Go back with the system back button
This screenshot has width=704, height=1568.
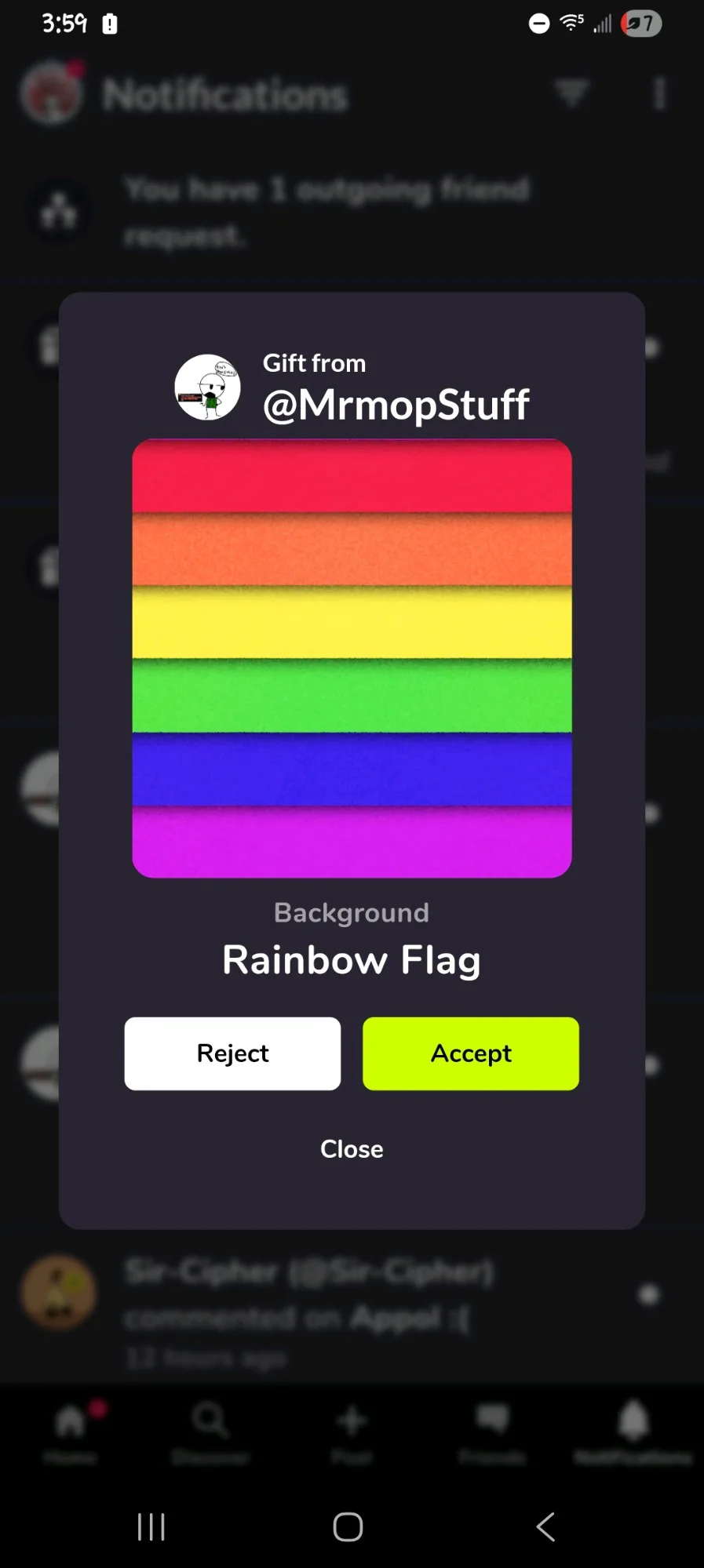[x=545, y=1526]
